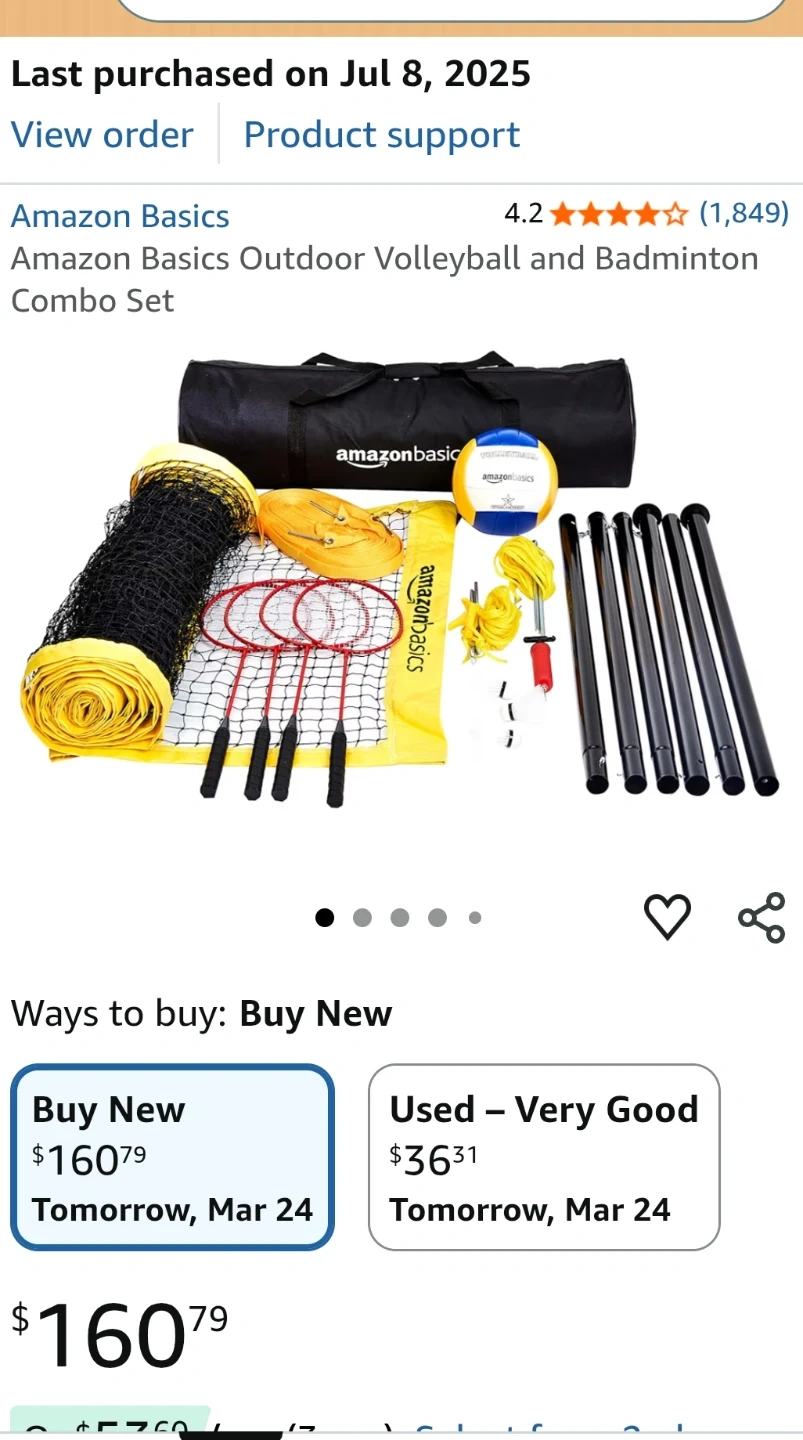Choose the Used – Very Good option
Image resolution: width=803 pixels, height=1440 pixels.
coord(544,1157)
